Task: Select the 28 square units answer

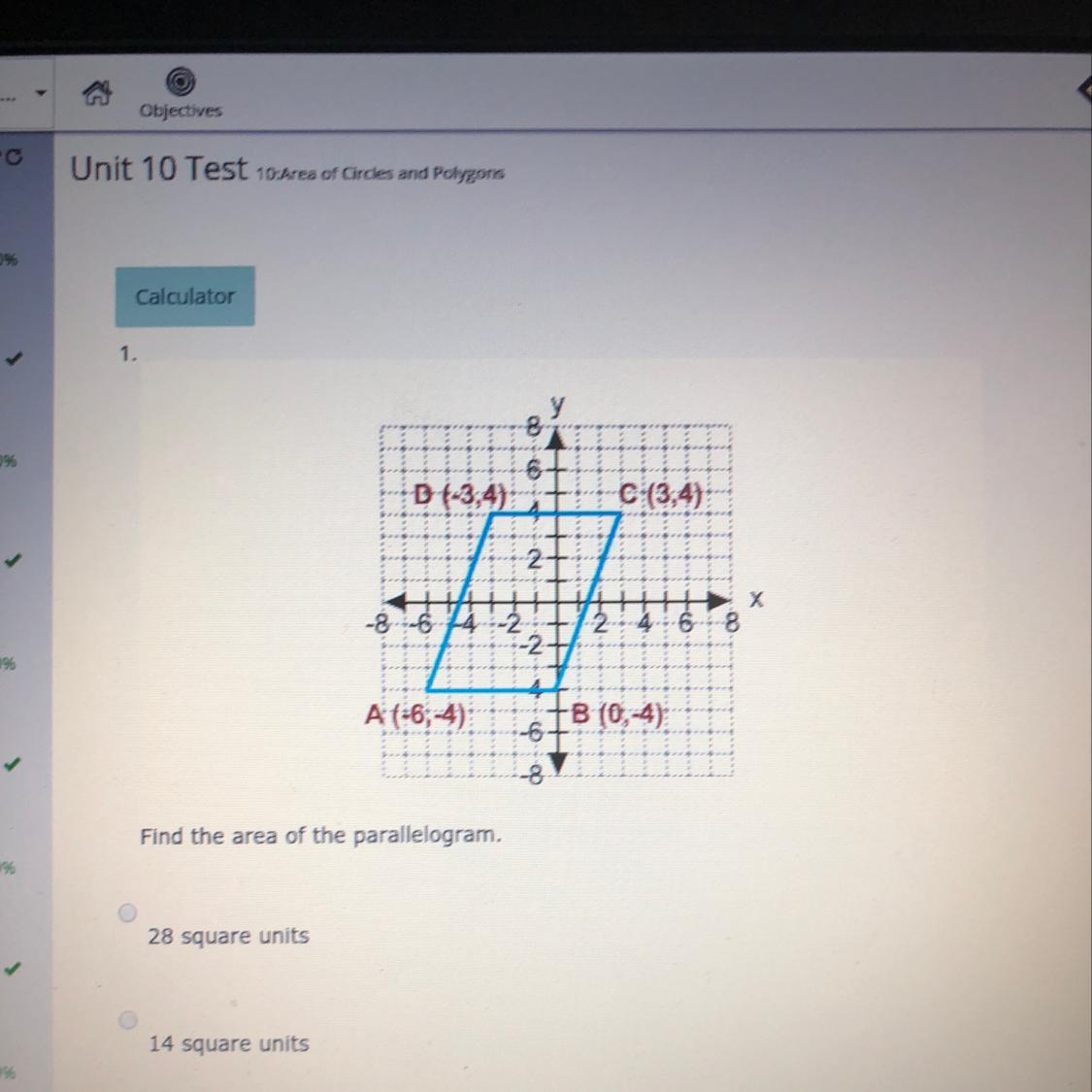Action: tap(127, 912)
